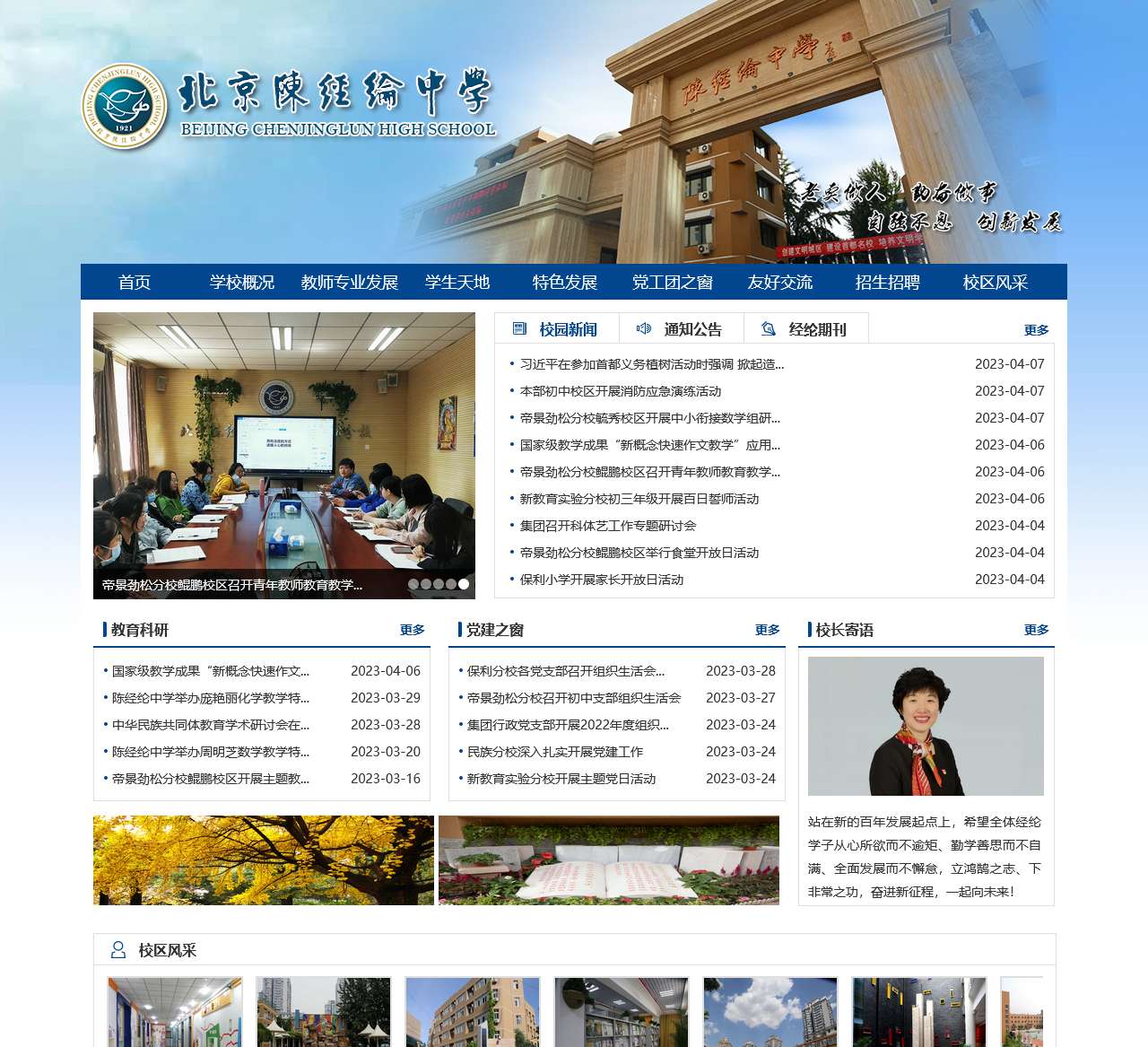The image size is (1148, 1047).
Task: Go to 教师专业发展 section
Action: (x=350, y=283)
